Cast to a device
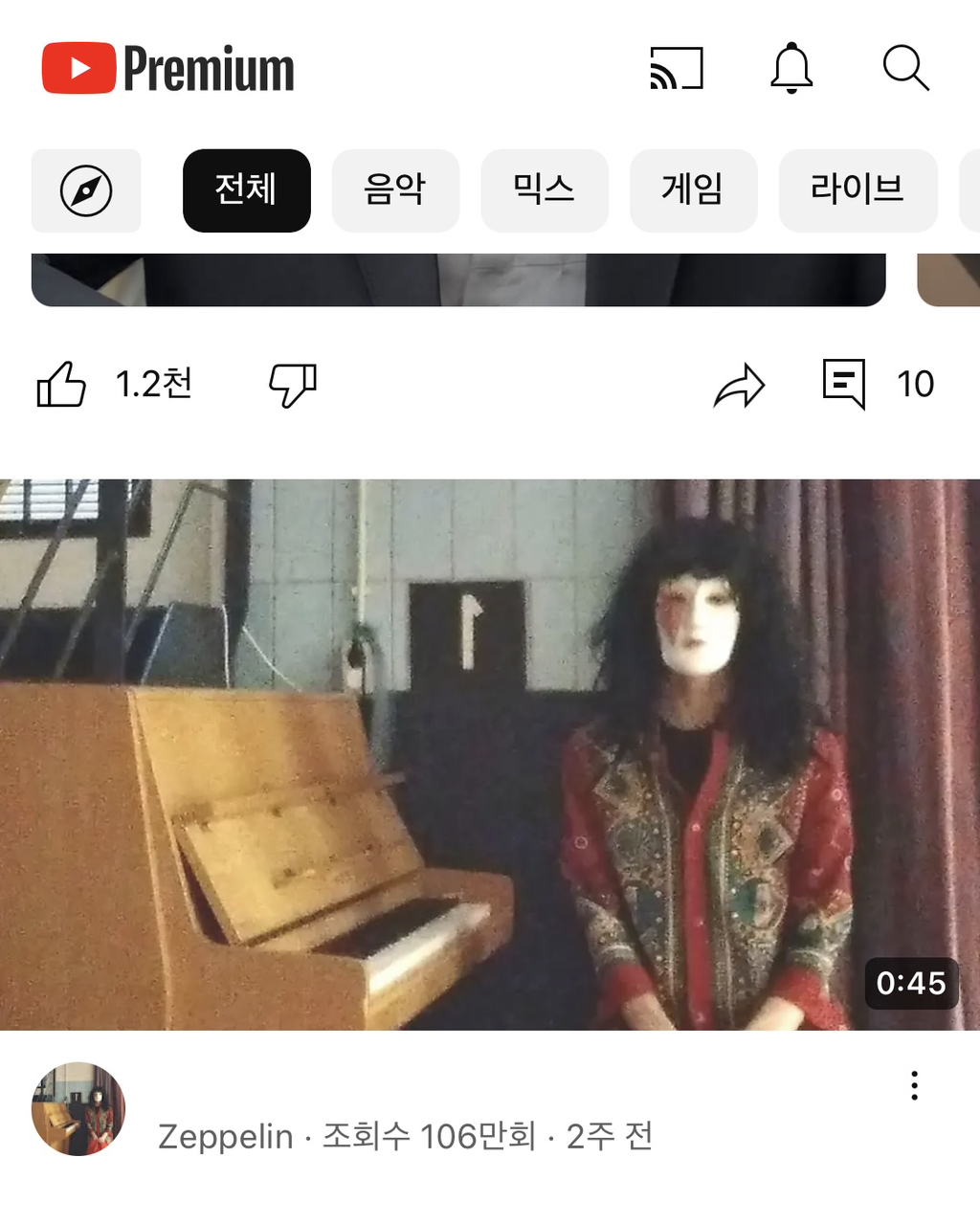 [x=677, y=69]
